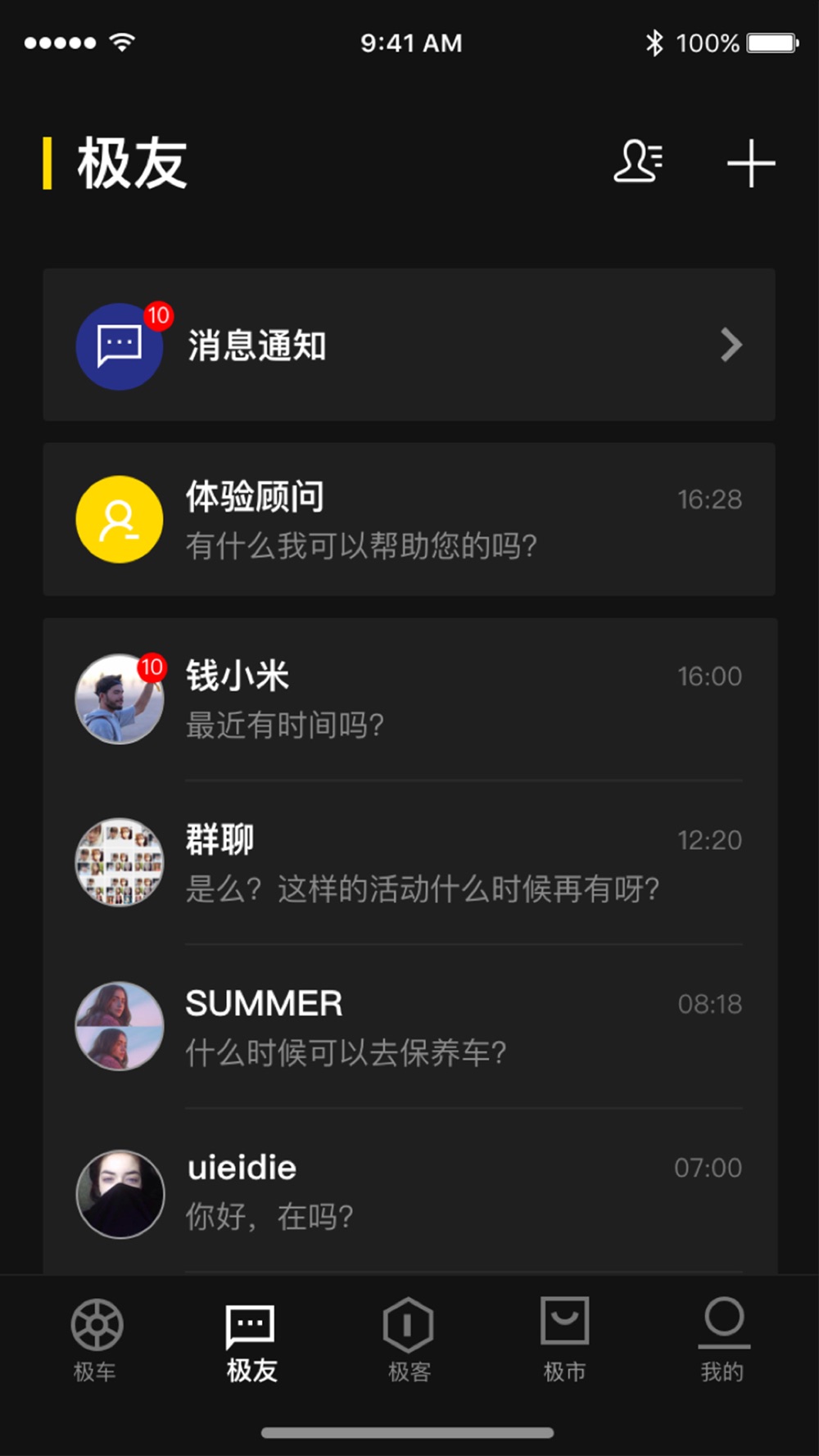Open the 群聊 group conversation
This screenshot has width=819, height=1456.
pyautogui.click(x=409, y=862)
